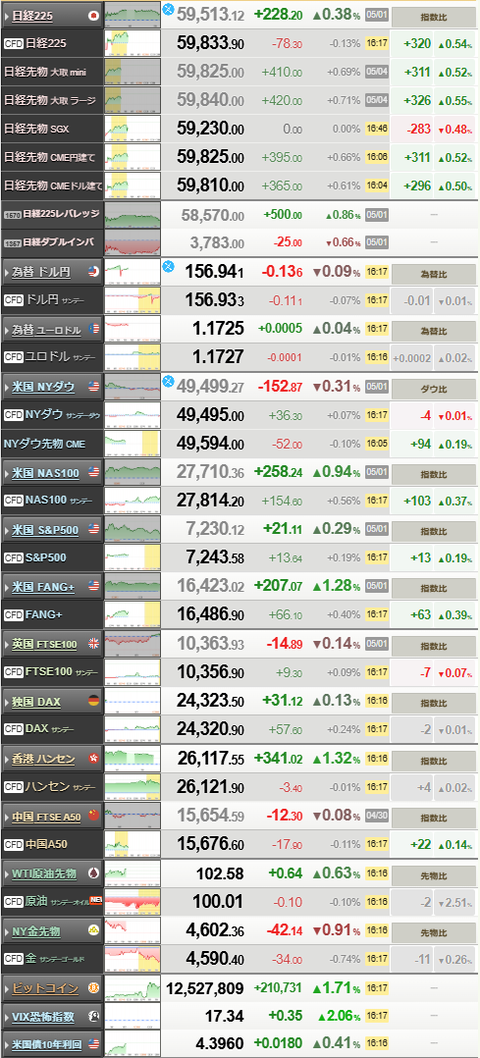Tap the 先物比 button in WTI原油先物 row
This screenshot has width=480, height=1058.
(433, 874)
